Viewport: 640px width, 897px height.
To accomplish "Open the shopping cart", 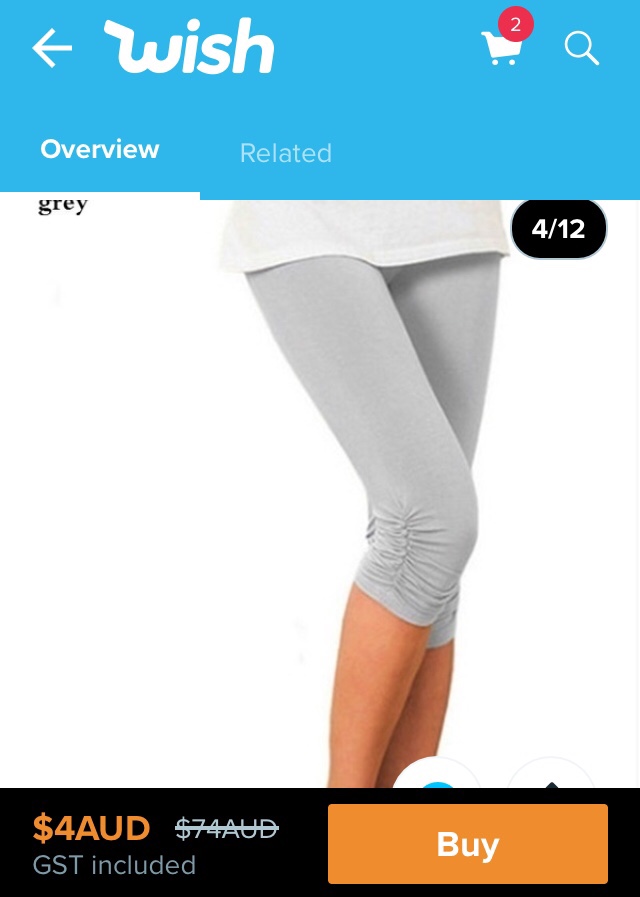I will [502, 47].
